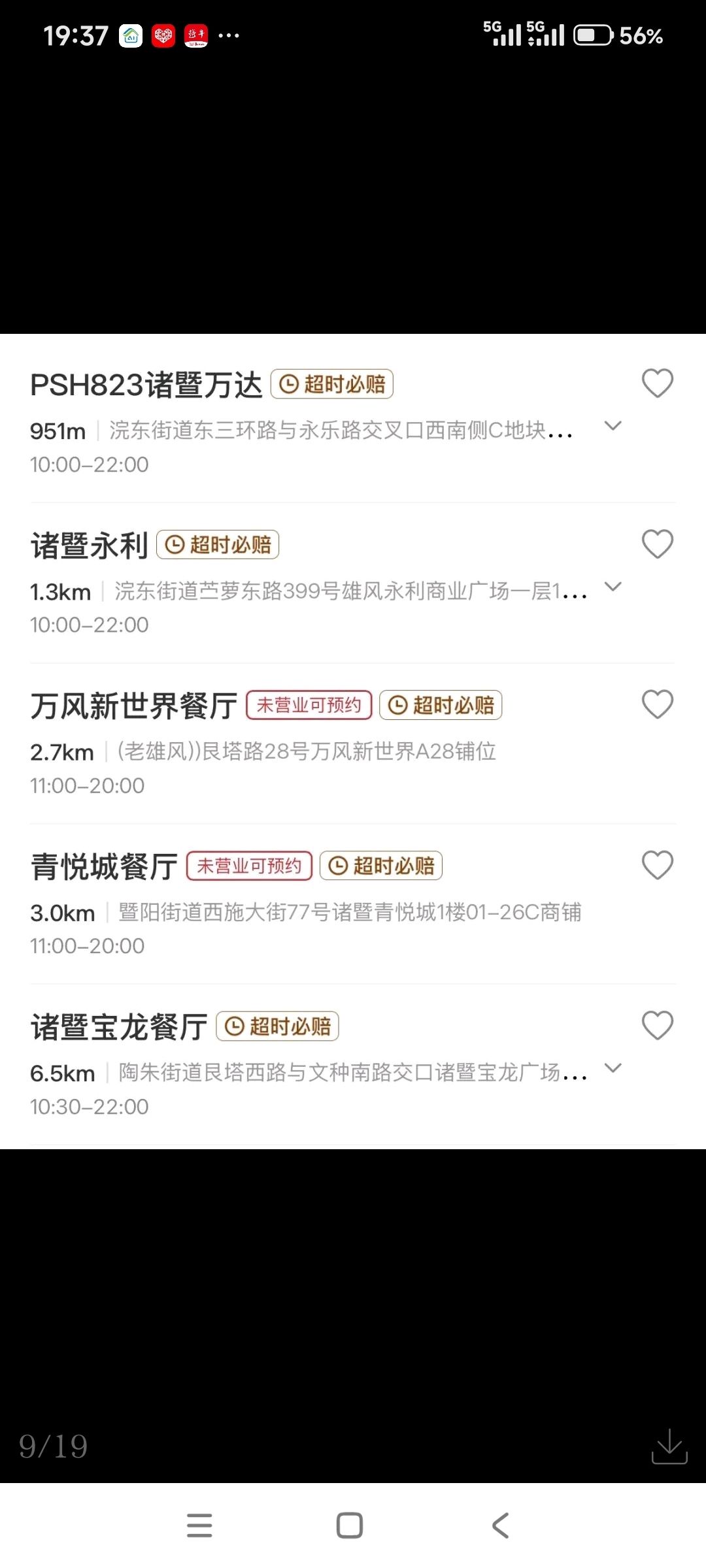This screenshot has height=1568, width=706.
Task: Download the currently viewed image
Action: click(669, 1446)
